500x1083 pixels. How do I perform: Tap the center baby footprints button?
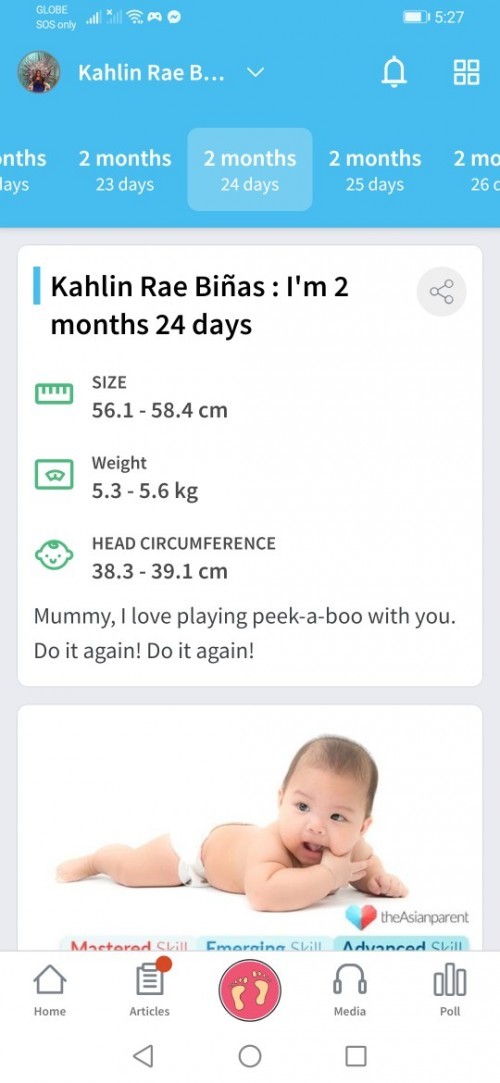[x=250, y=990]
